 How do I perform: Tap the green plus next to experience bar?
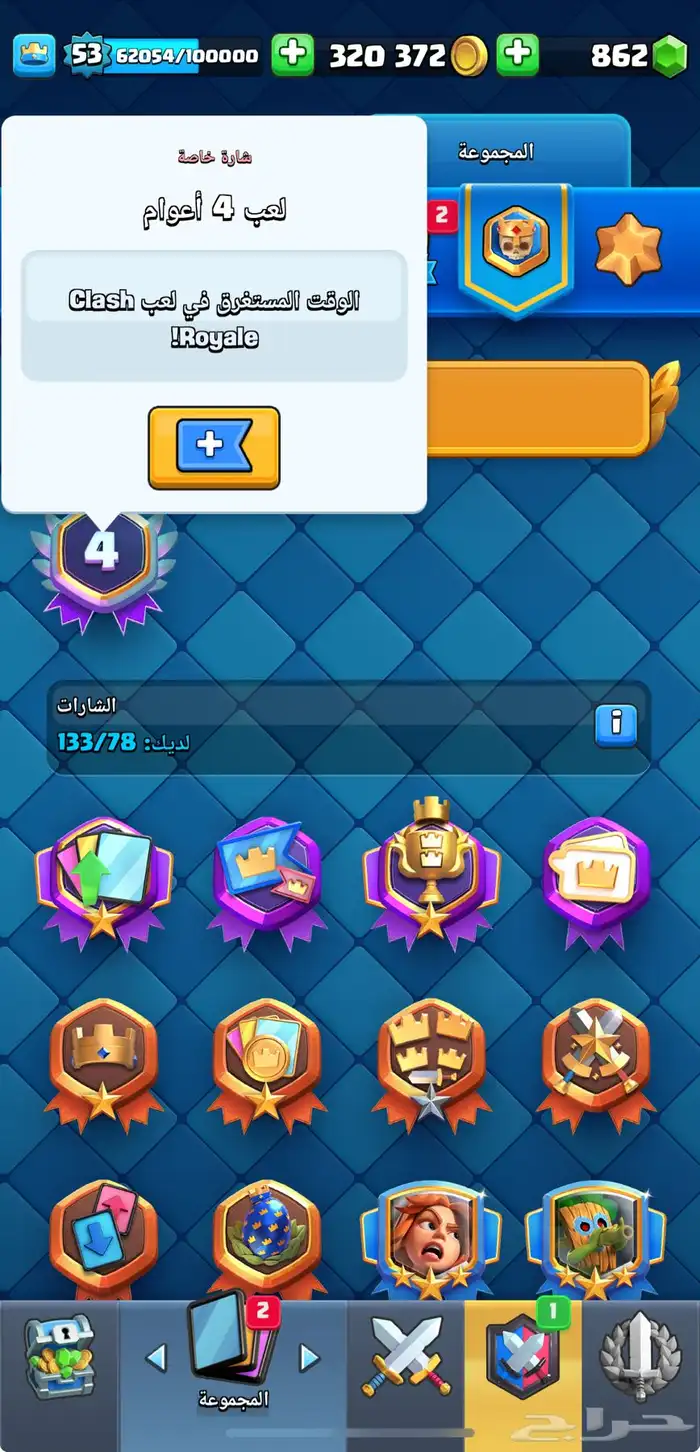pyautogui.click(x=292, y=55)
